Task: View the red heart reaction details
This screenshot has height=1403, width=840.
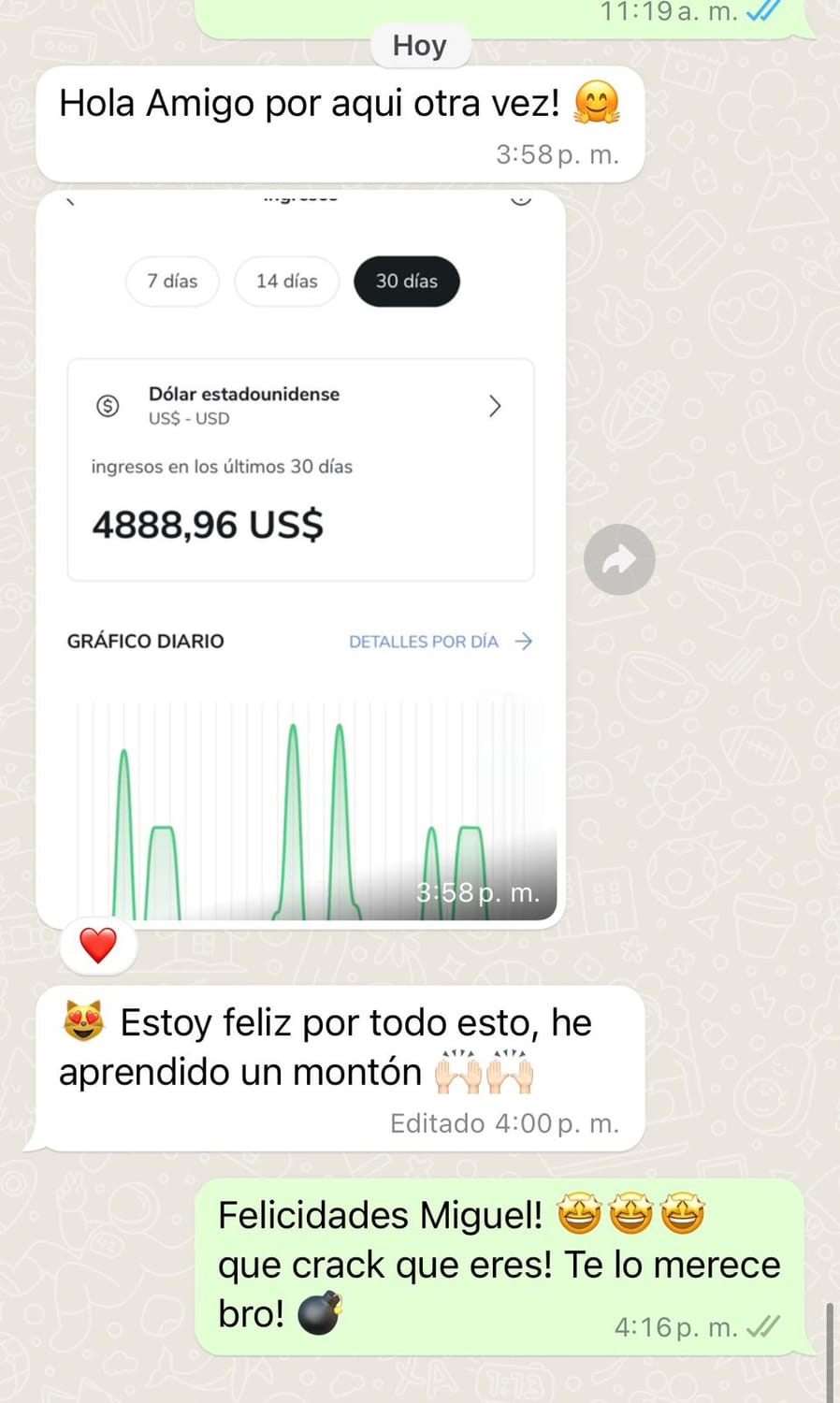Action: [98, 946]
